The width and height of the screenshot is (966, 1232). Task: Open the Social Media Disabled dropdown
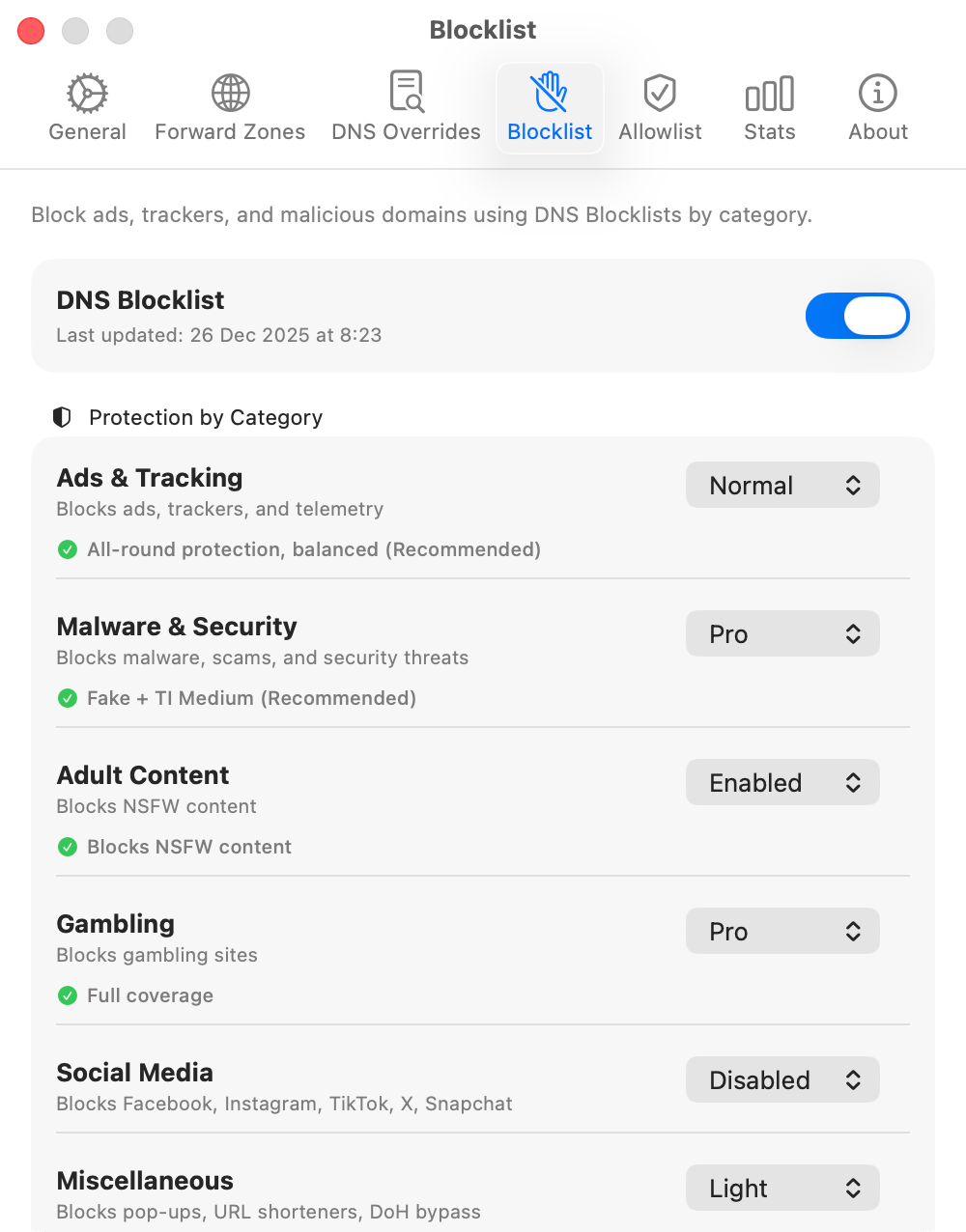coord(782,1079)
